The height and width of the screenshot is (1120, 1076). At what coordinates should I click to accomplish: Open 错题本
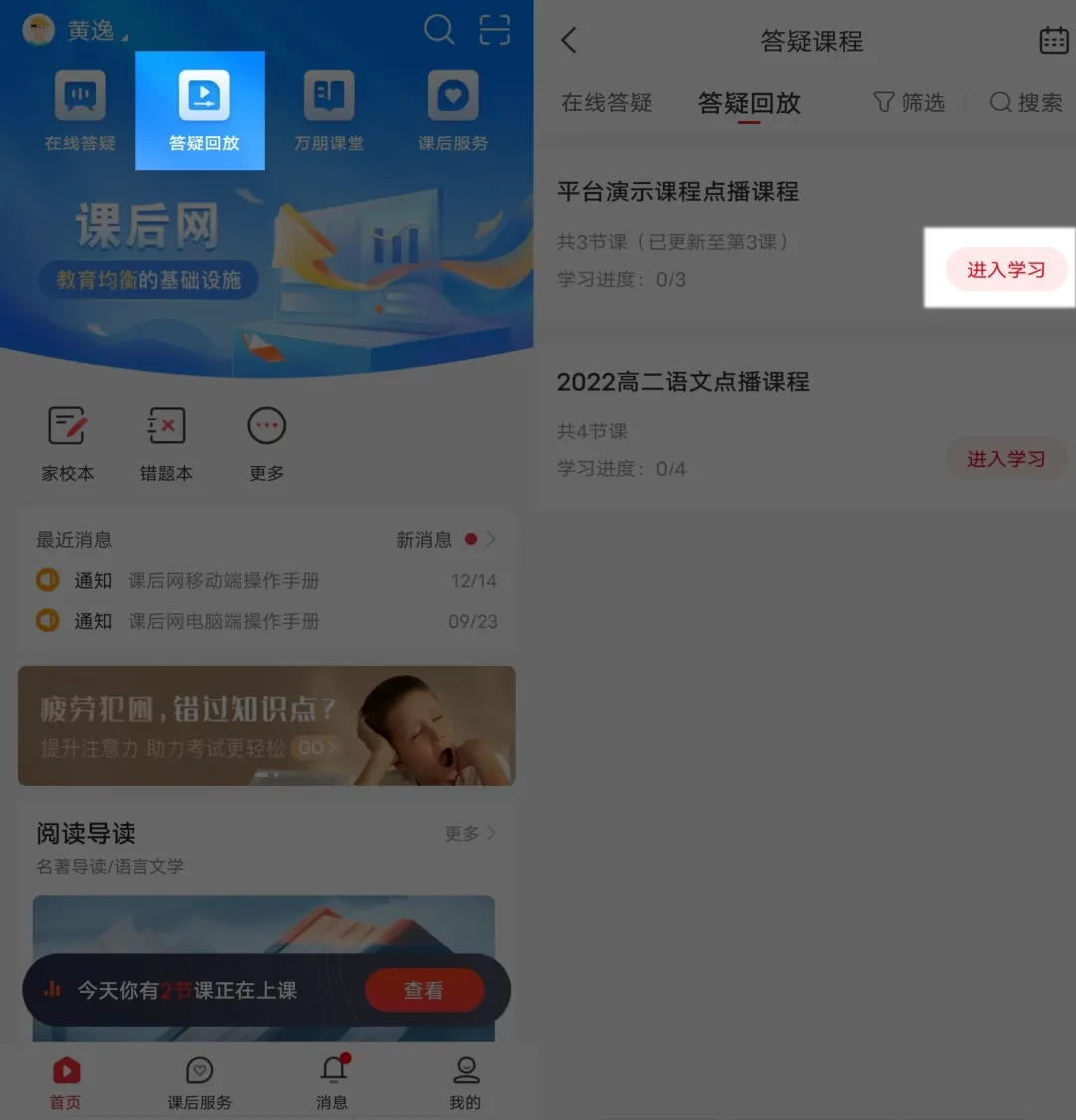[166, 442]
